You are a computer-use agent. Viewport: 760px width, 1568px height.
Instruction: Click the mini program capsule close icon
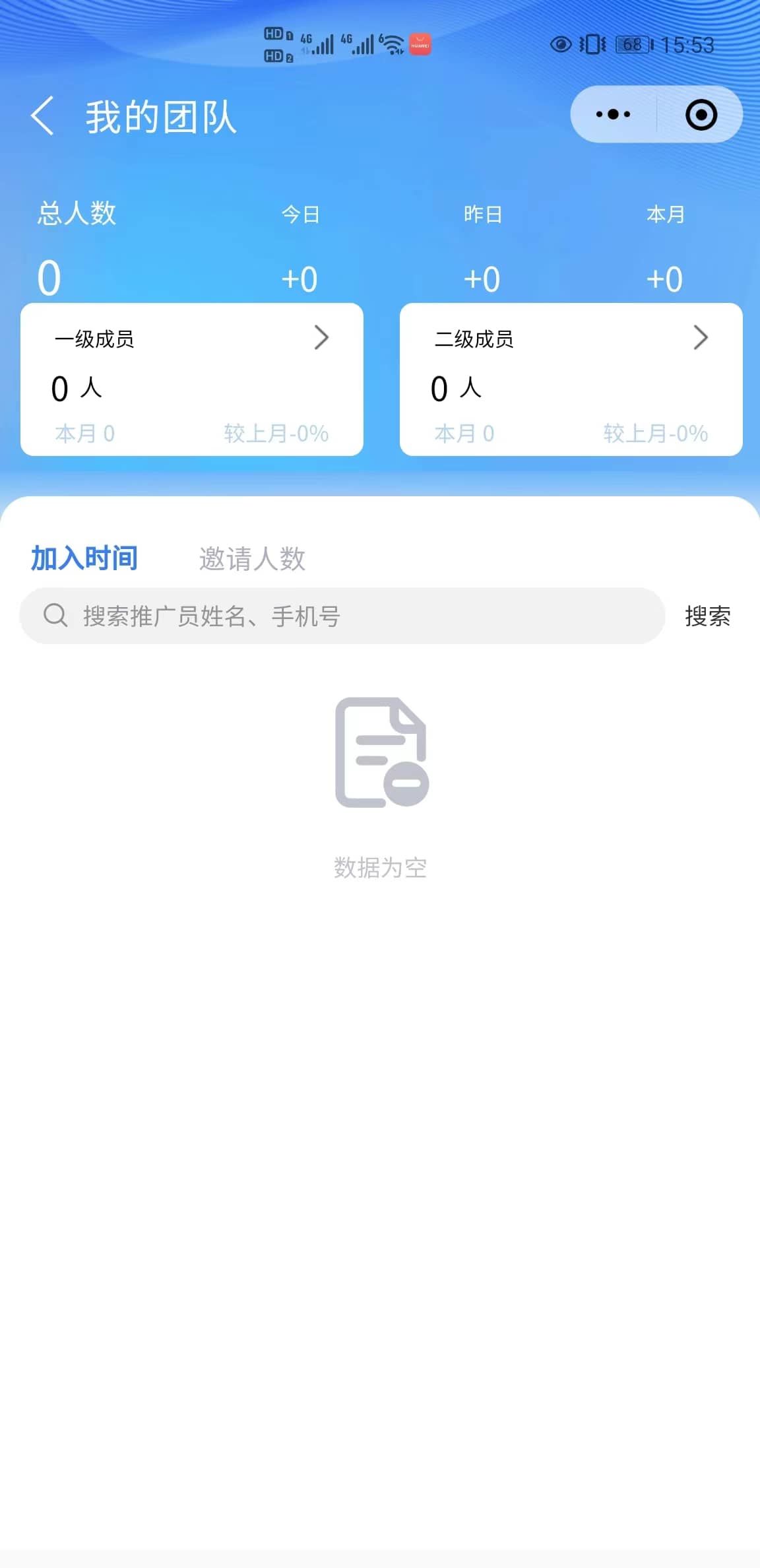(701, 114)
